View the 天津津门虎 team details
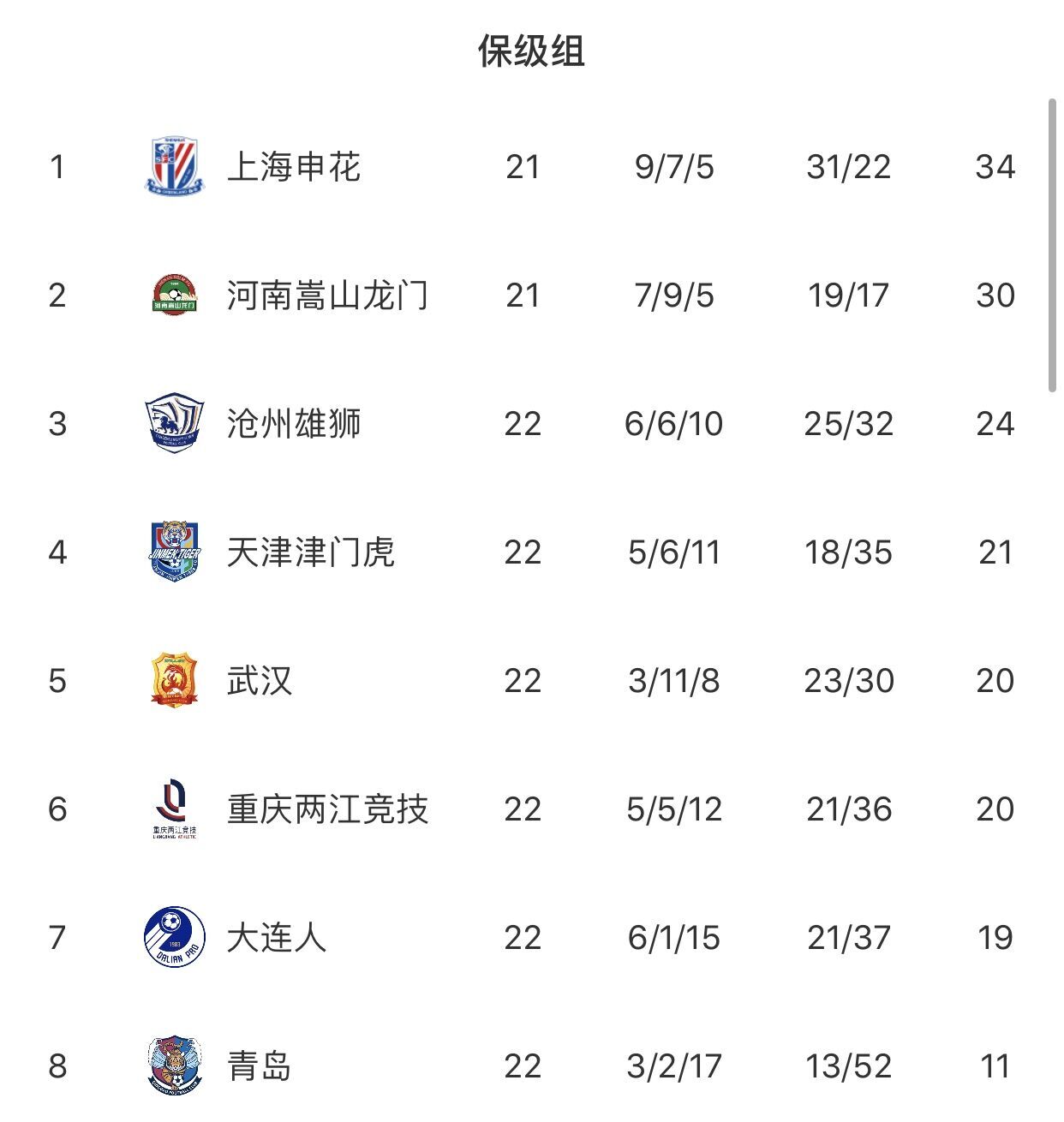The image size is (1064, 1122). click(532, 552)
